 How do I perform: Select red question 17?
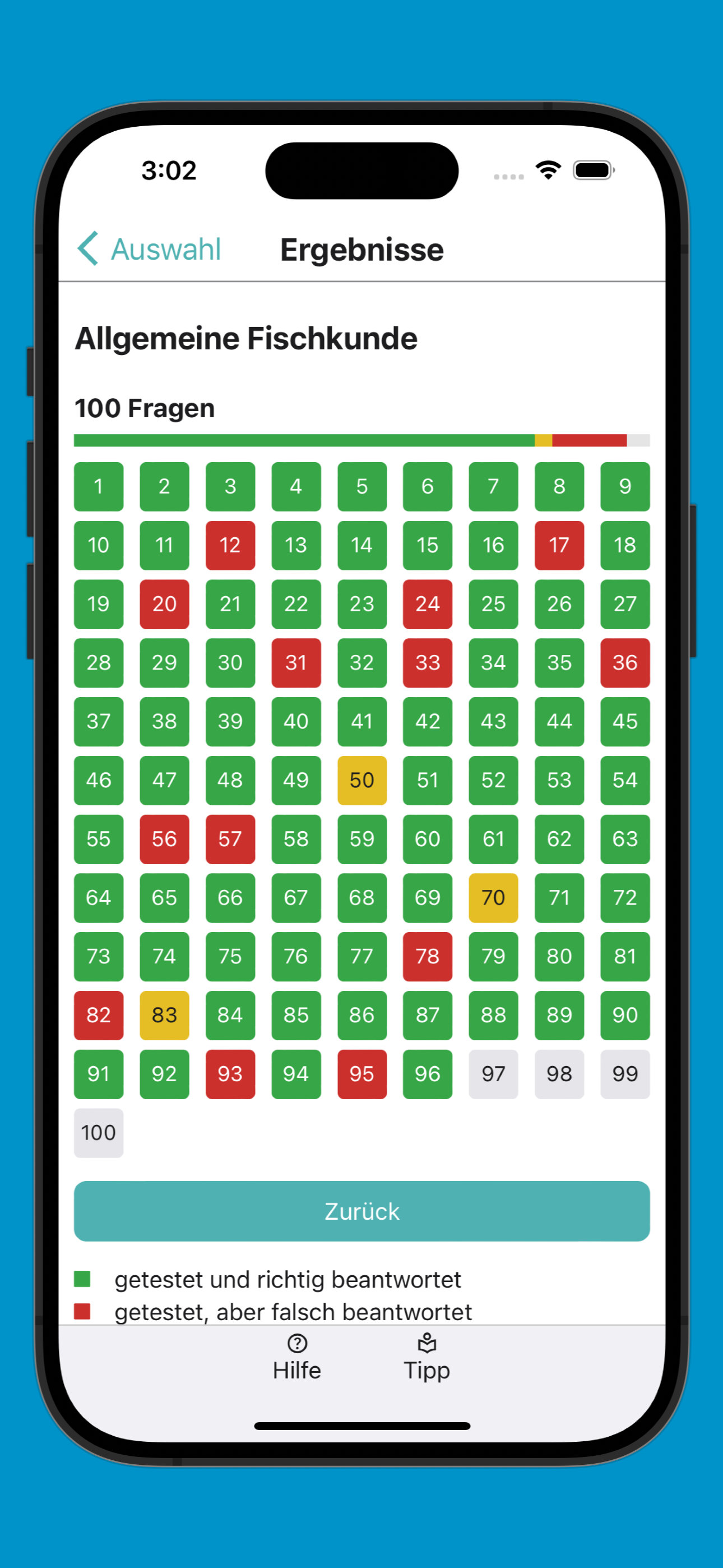(x=559, y=545)
